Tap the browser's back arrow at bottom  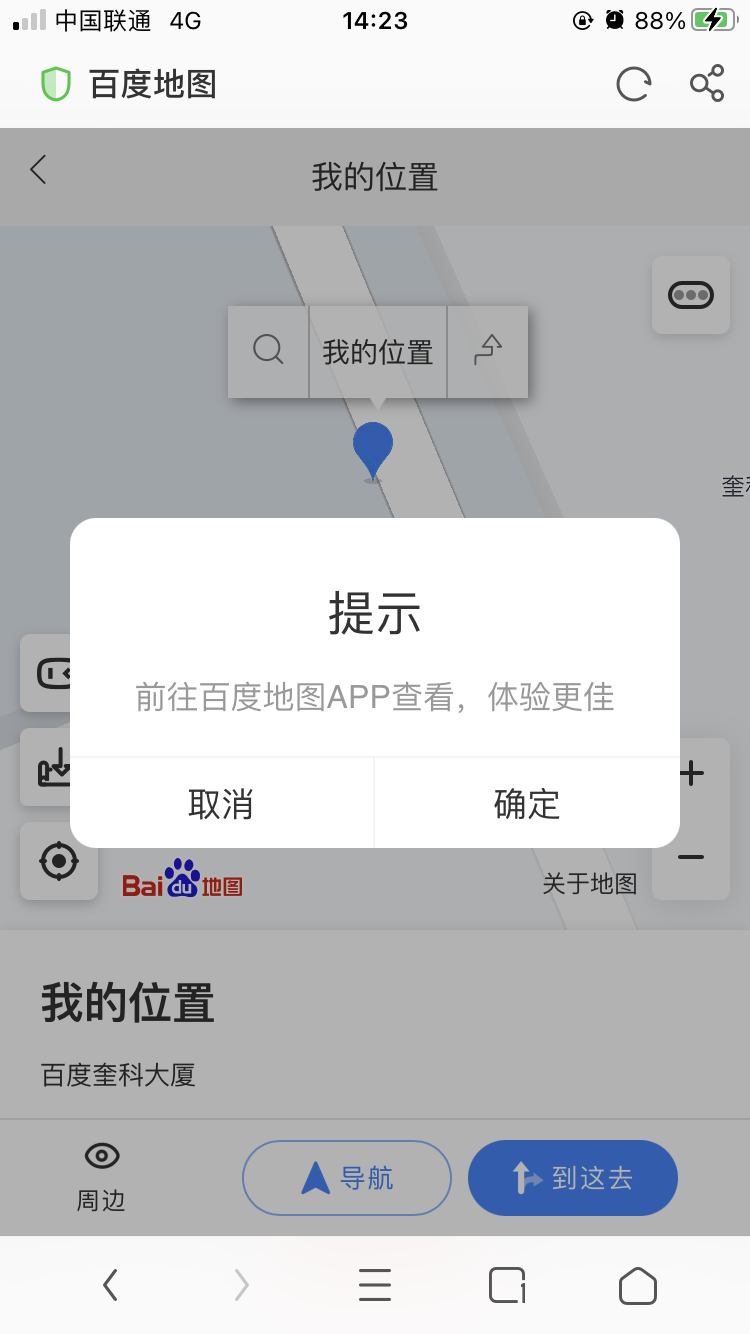point(110,1285)
